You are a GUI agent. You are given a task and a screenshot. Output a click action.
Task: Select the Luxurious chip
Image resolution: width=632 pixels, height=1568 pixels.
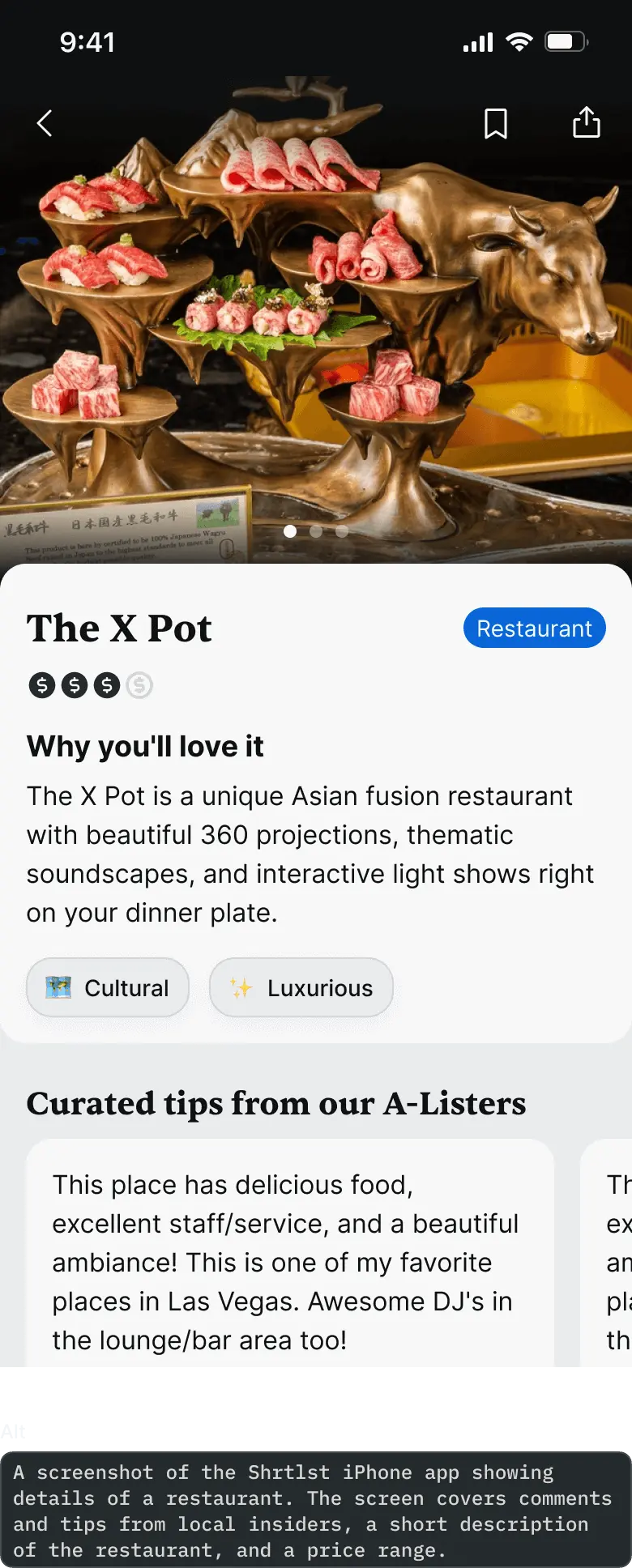[x=301, y=987]
